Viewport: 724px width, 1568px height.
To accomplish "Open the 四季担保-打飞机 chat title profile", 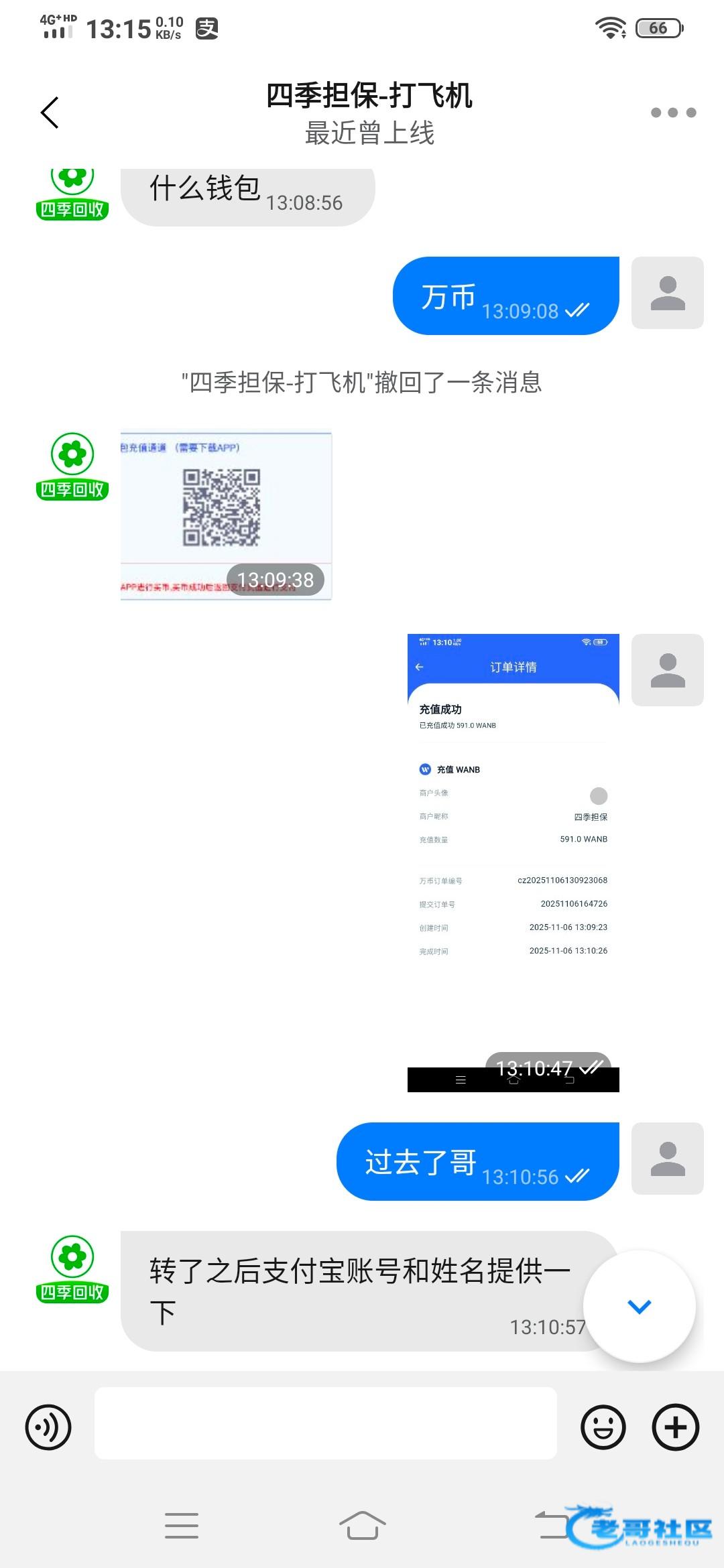I will (369, 96).
